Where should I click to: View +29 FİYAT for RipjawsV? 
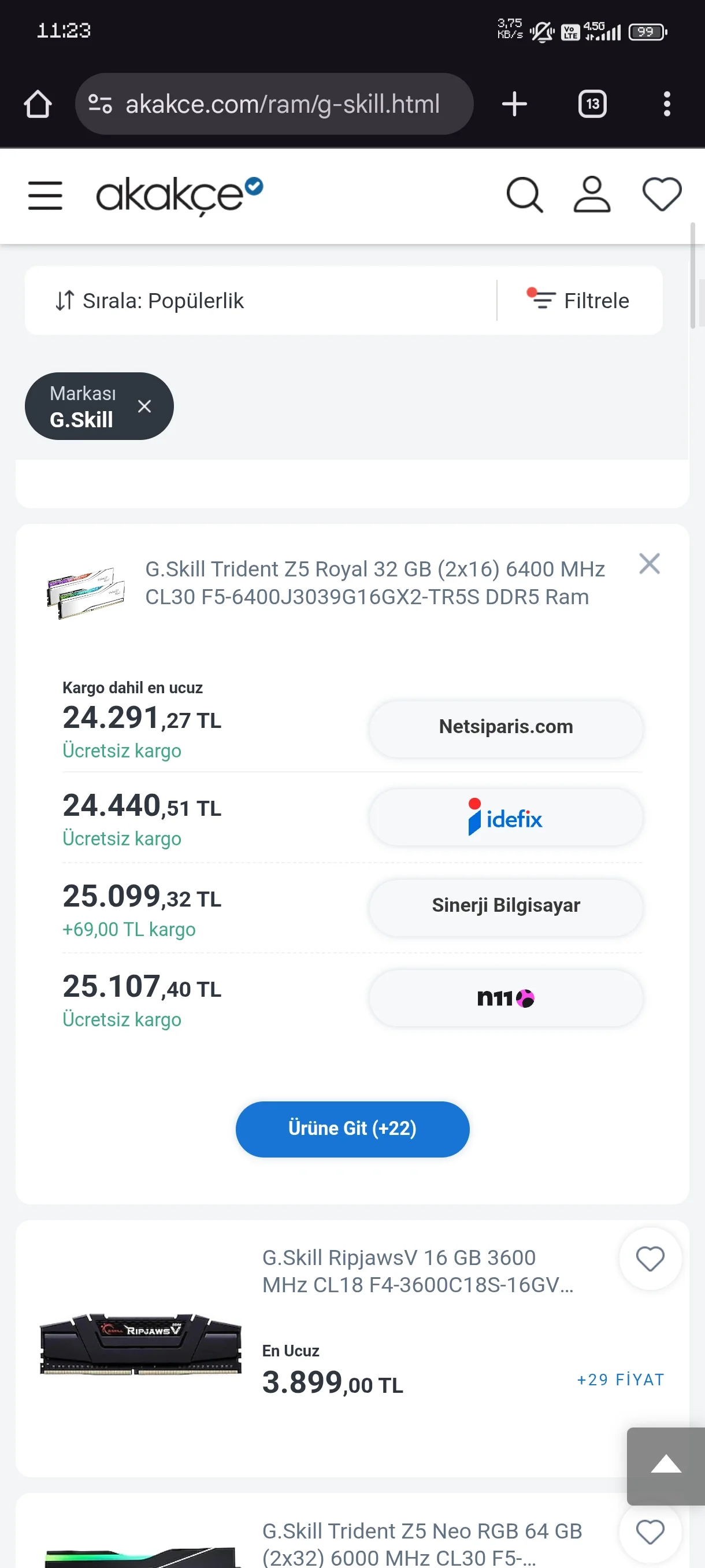(620, 1380)
